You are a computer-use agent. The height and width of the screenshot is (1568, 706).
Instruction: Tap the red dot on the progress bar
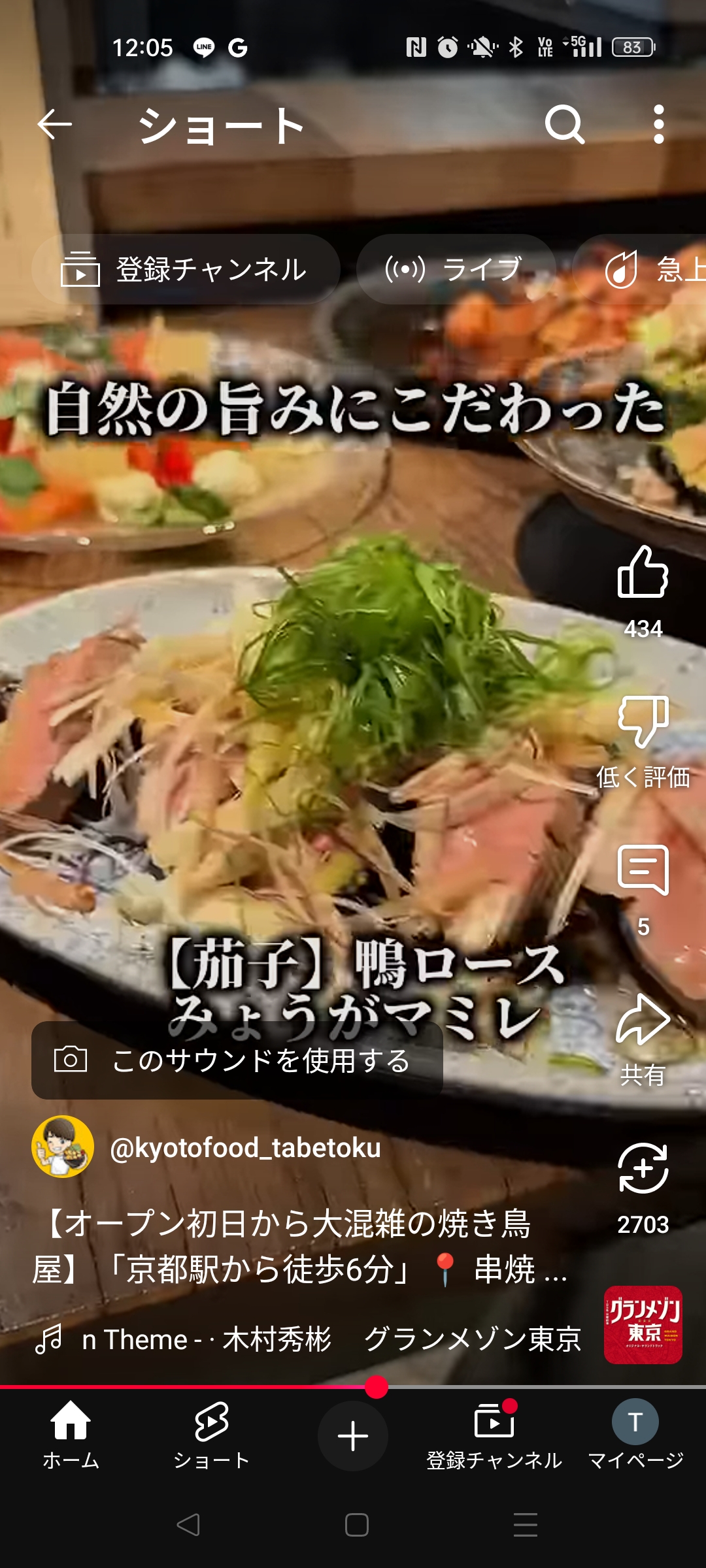(377, 1386)
